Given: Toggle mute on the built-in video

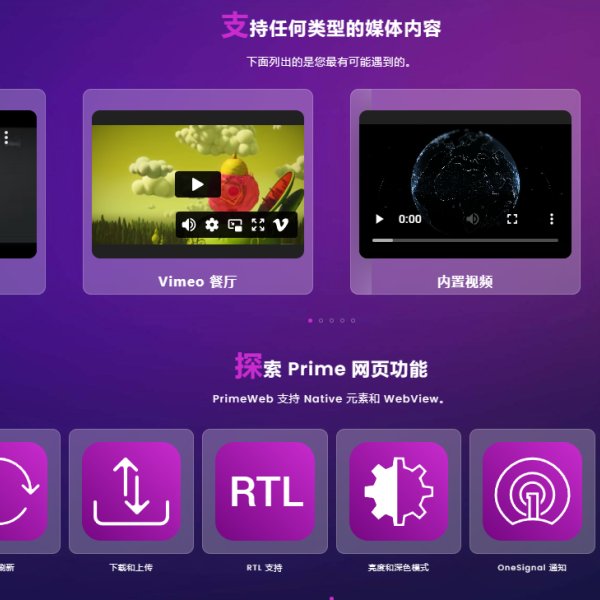Looking at the screenshot, I should pos(472,219).
